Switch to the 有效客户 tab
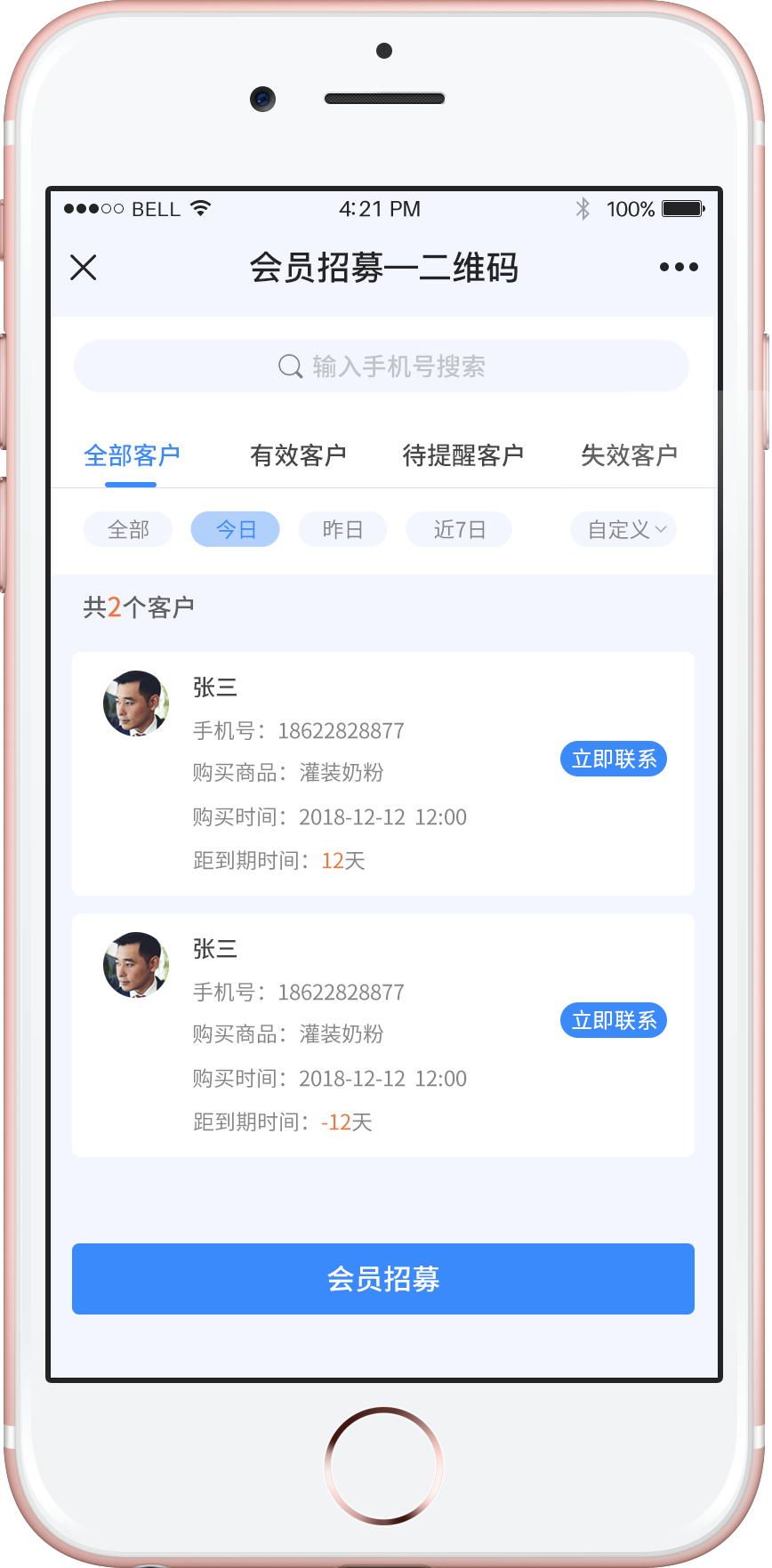Image resolution: width=772 pixels, height=1568 pixels. (x=298, y=456)
